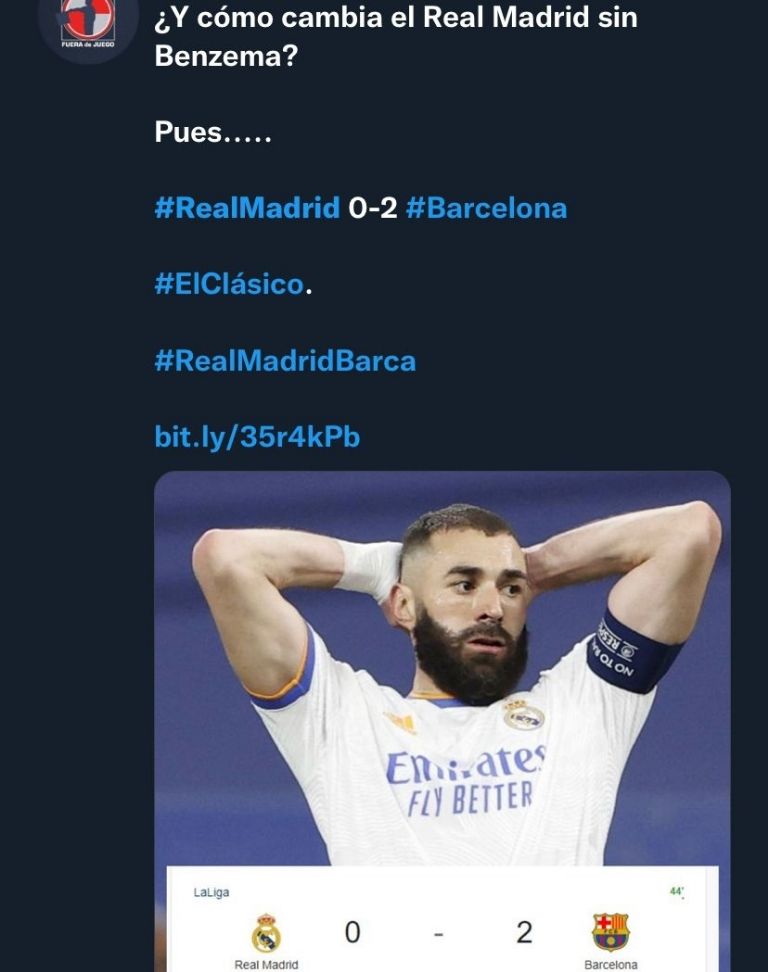Tap the #ElClásico hashtag
This screenshot has height=972, width=768.
(x=229, y=284)
